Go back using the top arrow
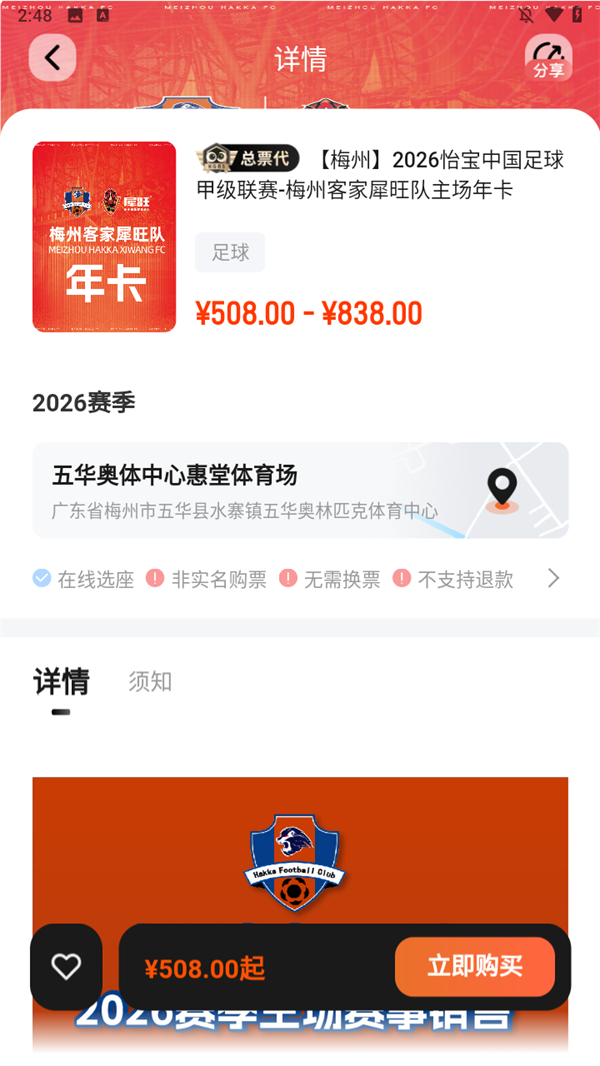This screenshot has height=1066, width=600. point(52,57)
